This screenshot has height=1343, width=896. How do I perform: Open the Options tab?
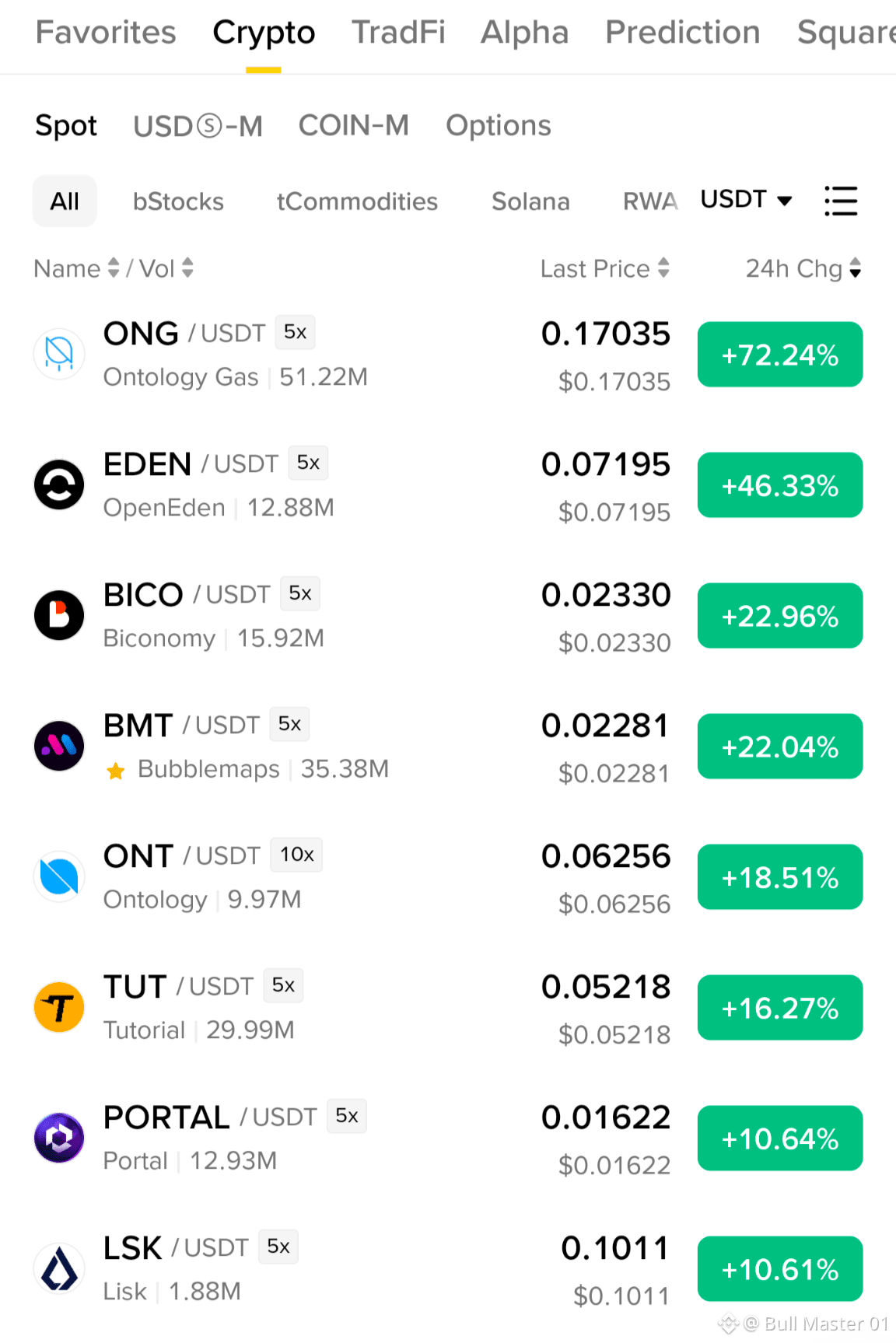(x=499, y=125)
